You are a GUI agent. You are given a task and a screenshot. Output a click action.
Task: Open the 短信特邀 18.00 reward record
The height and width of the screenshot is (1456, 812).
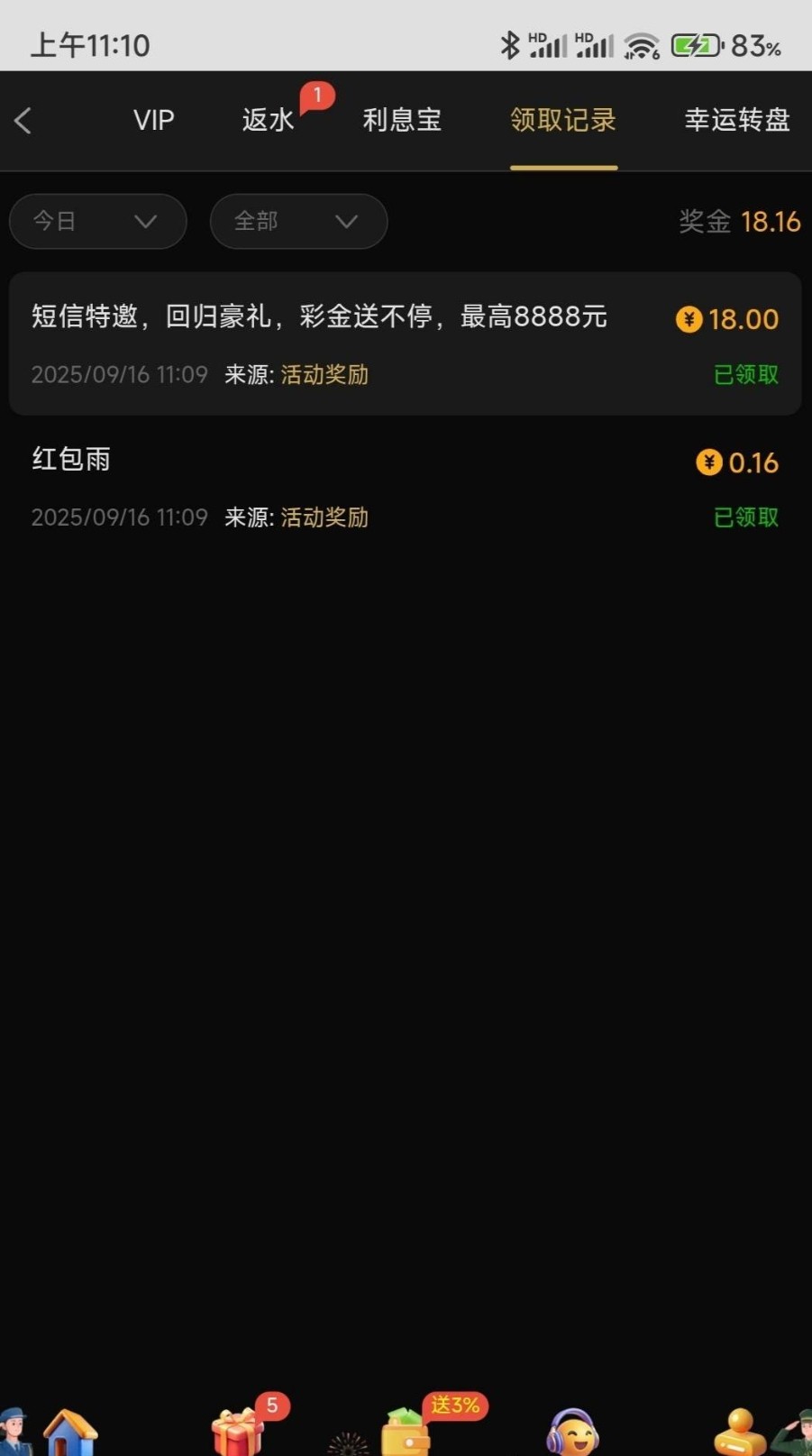(x=405, y=343)
